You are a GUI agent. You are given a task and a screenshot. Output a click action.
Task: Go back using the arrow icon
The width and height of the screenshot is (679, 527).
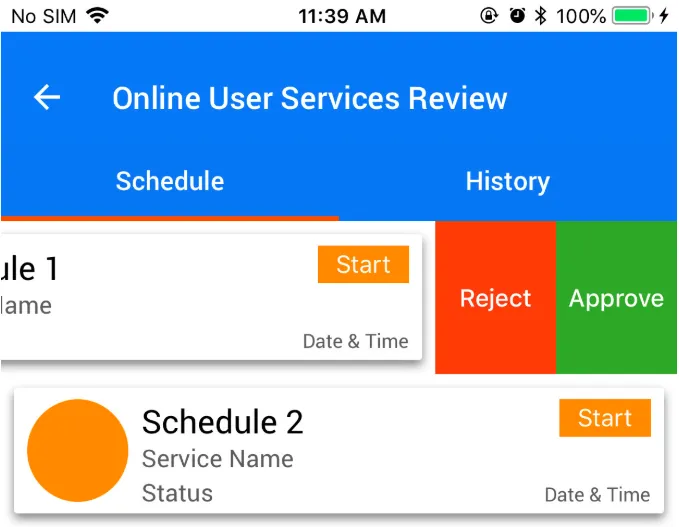coord(47,97)
